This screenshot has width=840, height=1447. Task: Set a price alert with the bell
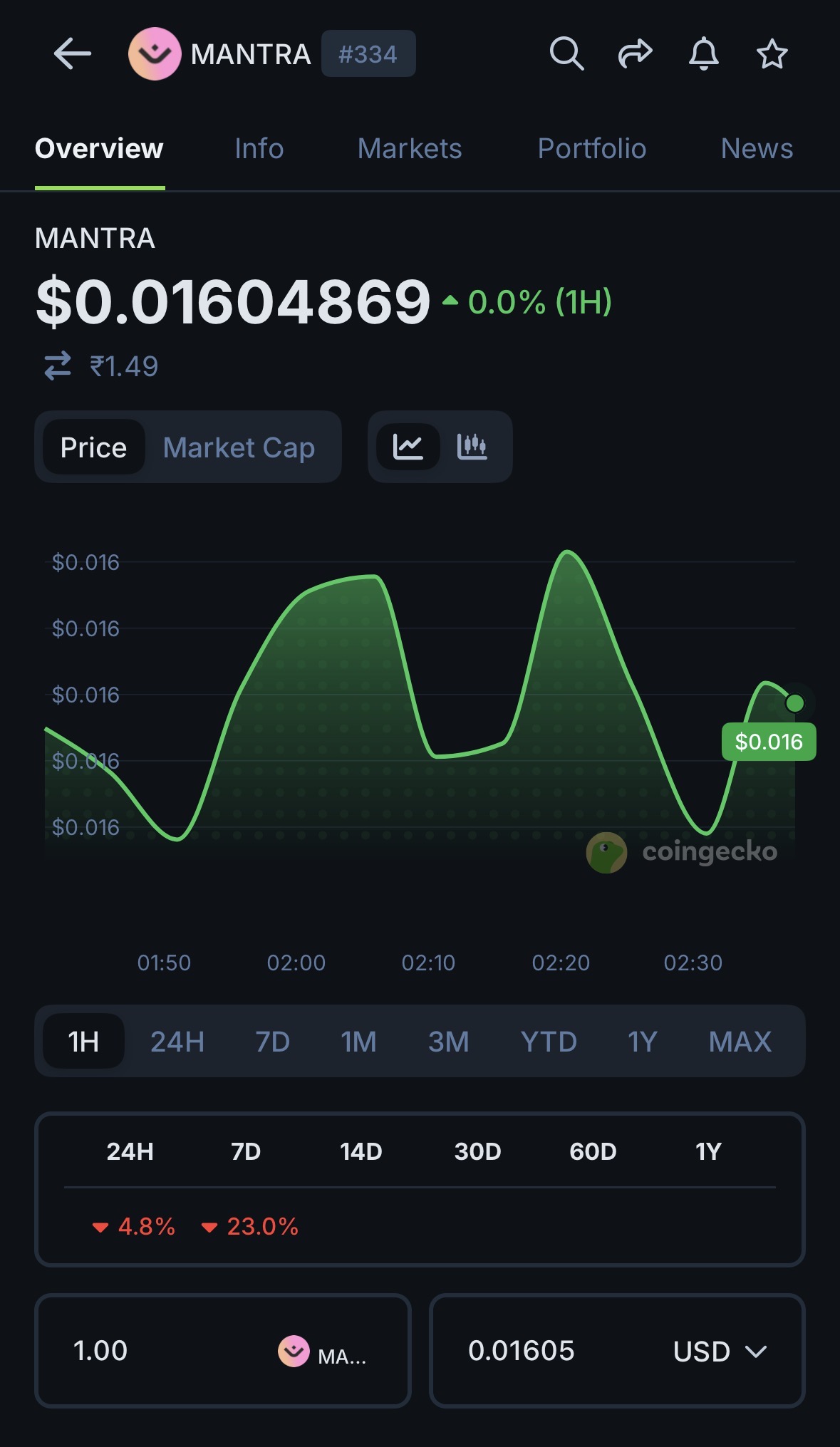(703, 54)
